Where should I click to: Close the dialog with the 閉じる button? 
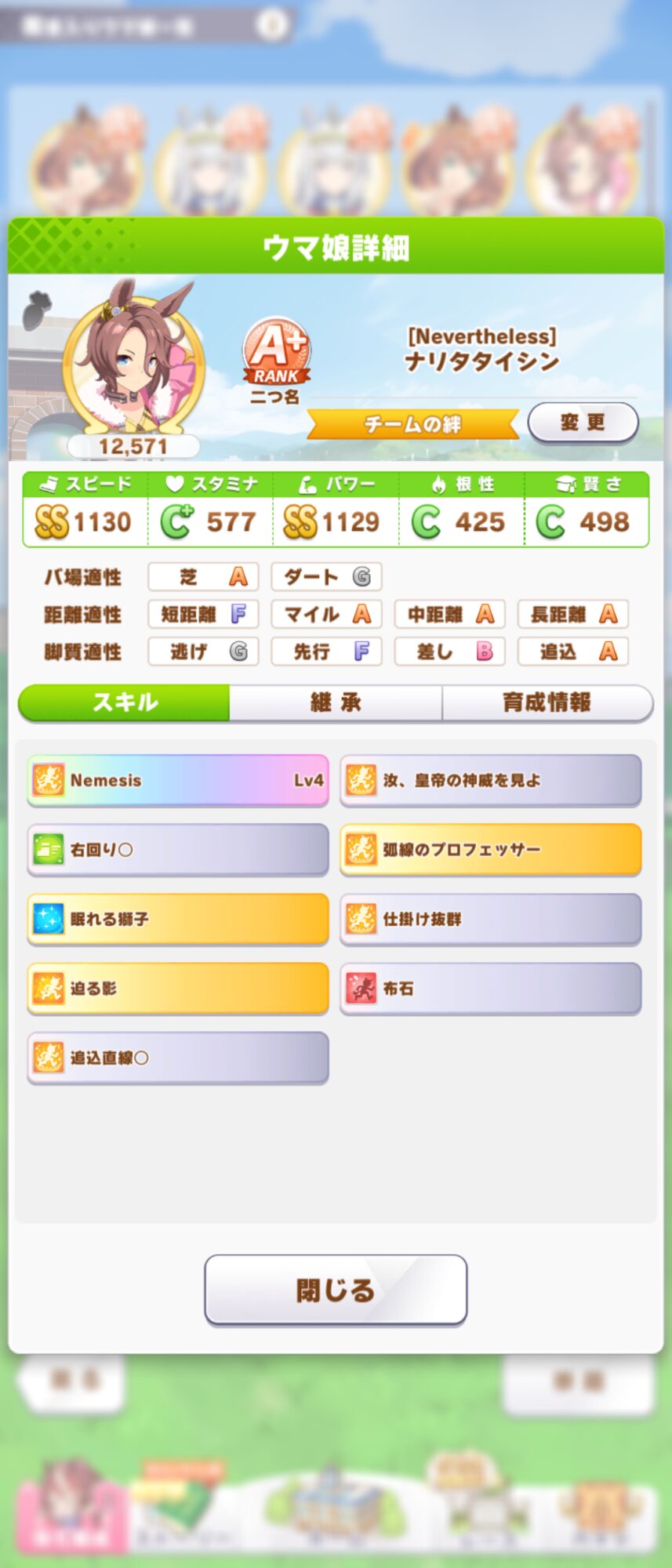tap(336, 1290)
